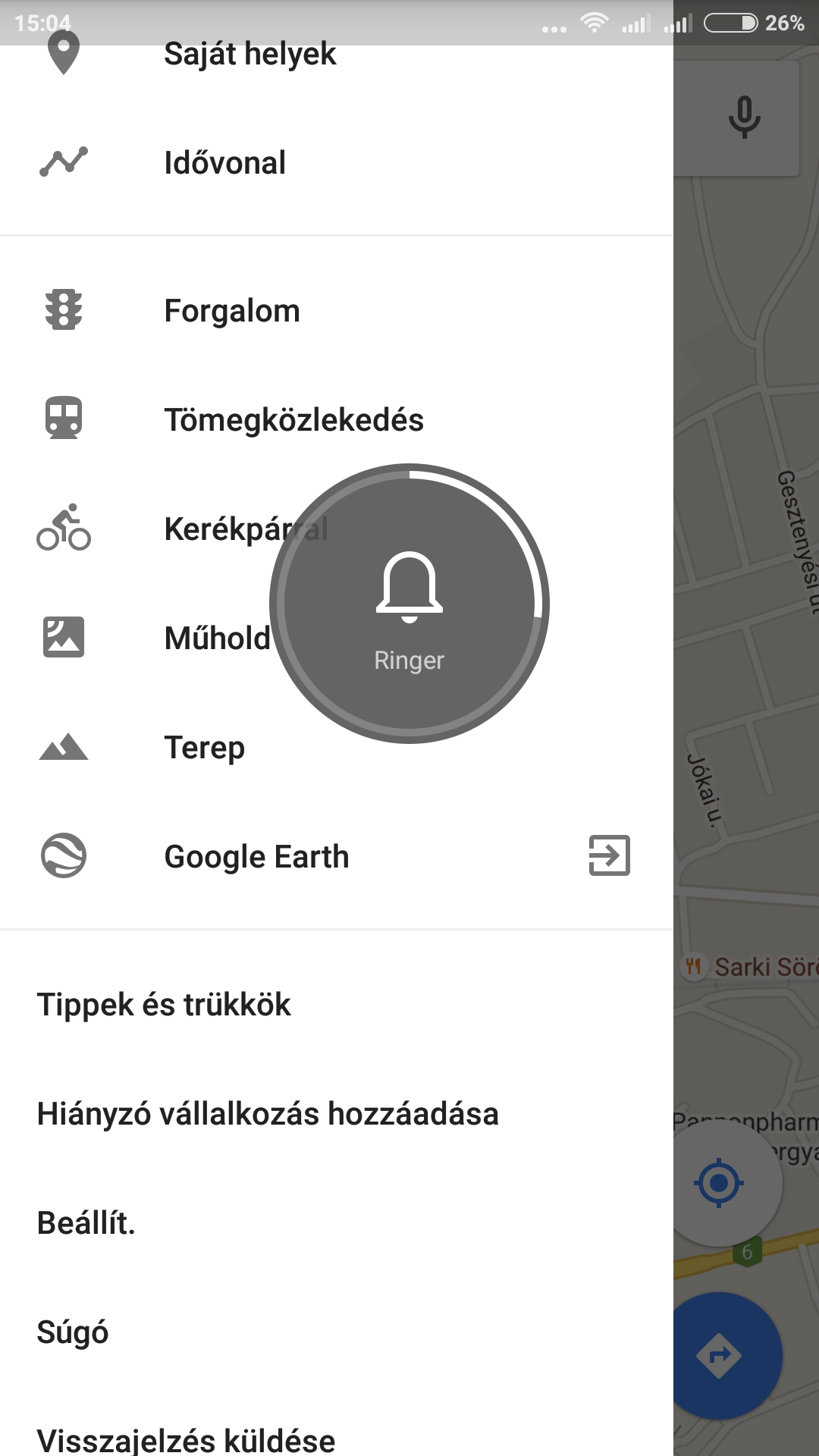Select the Tömegközlekedés layer

click(x=337, y=419)
